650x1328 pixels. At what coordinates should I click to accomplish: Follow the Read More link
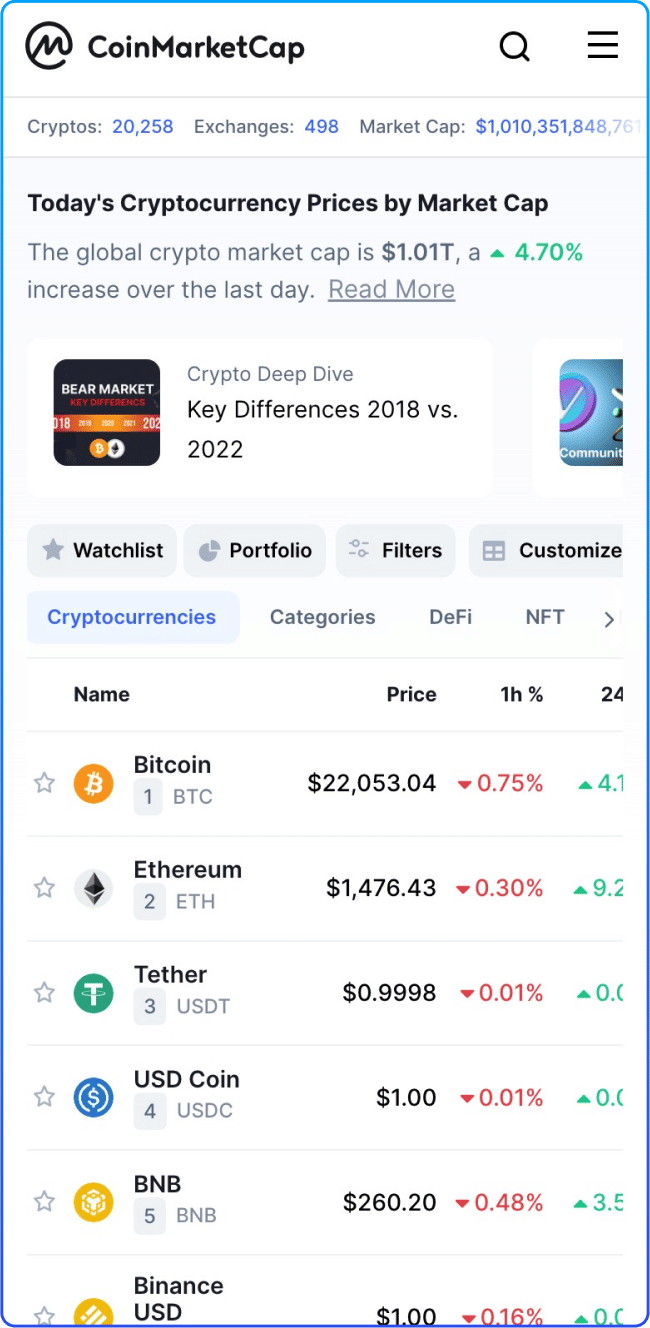391,289
